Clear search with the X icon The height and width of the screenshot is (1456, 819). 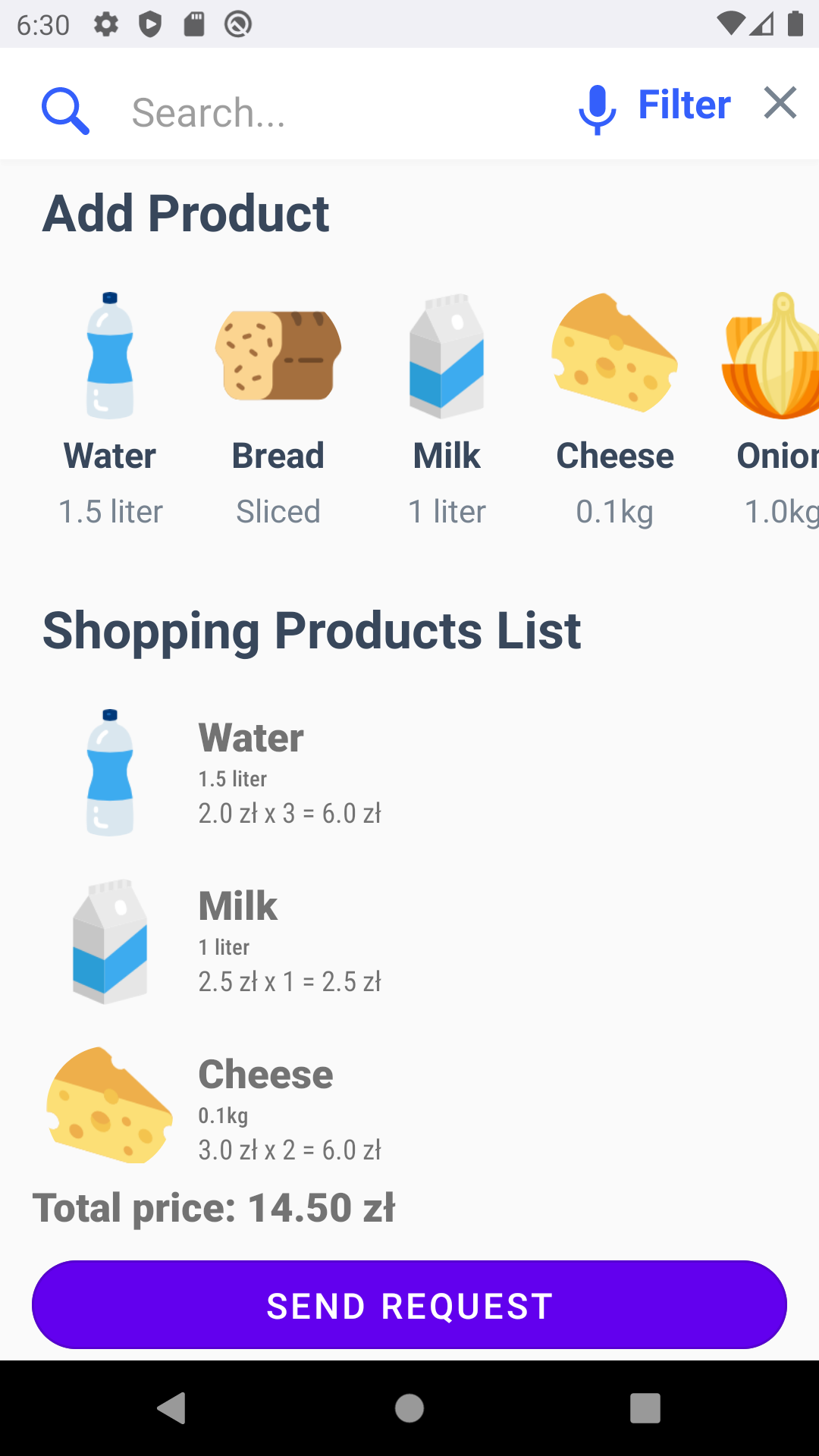coord(780,103)
